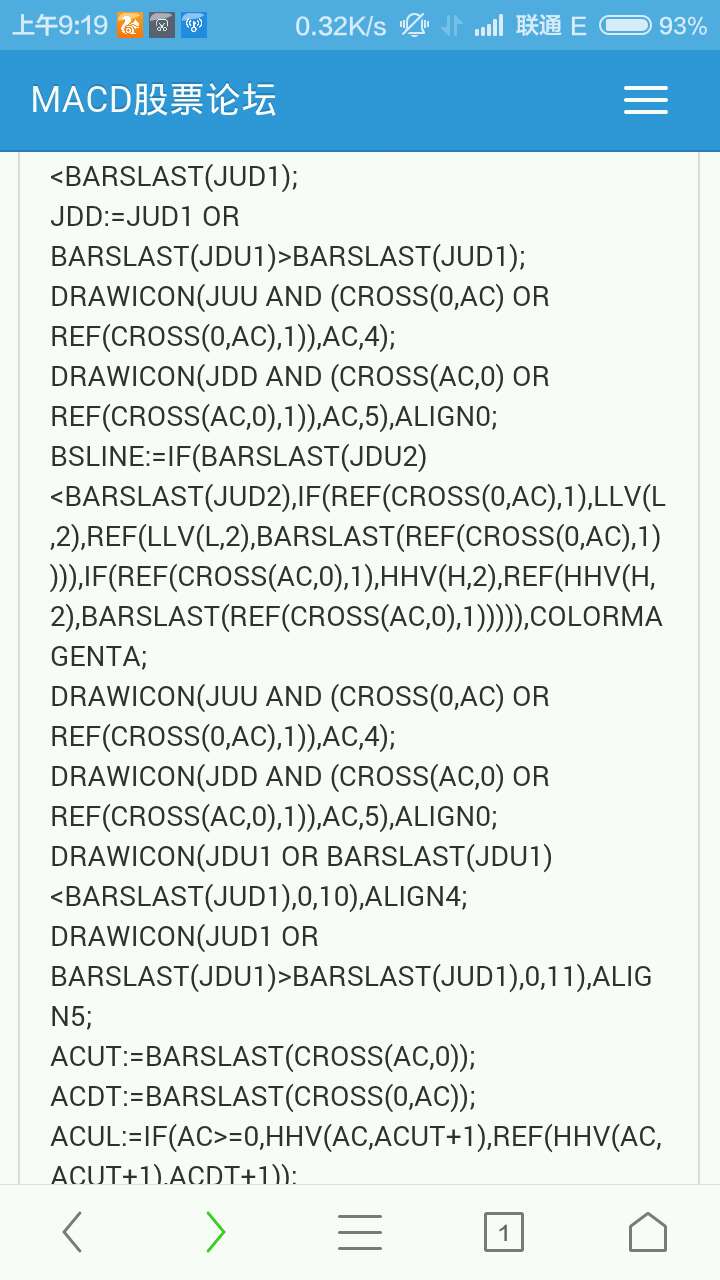Open the tab switcher showing 1 tab

pos(503,1232)
